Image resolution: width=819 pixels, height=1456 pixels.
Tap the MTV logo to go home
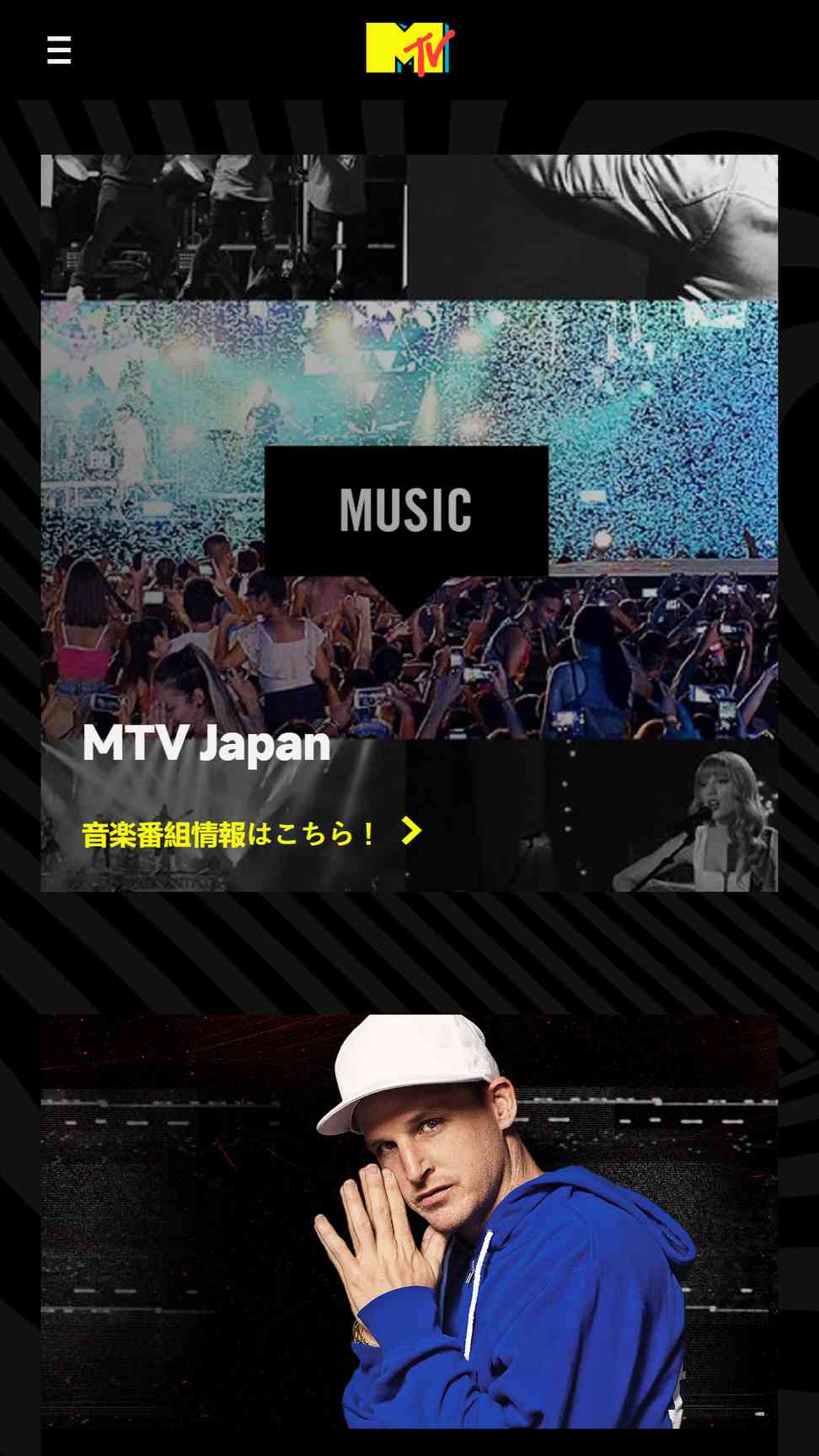tap(409, 49)
